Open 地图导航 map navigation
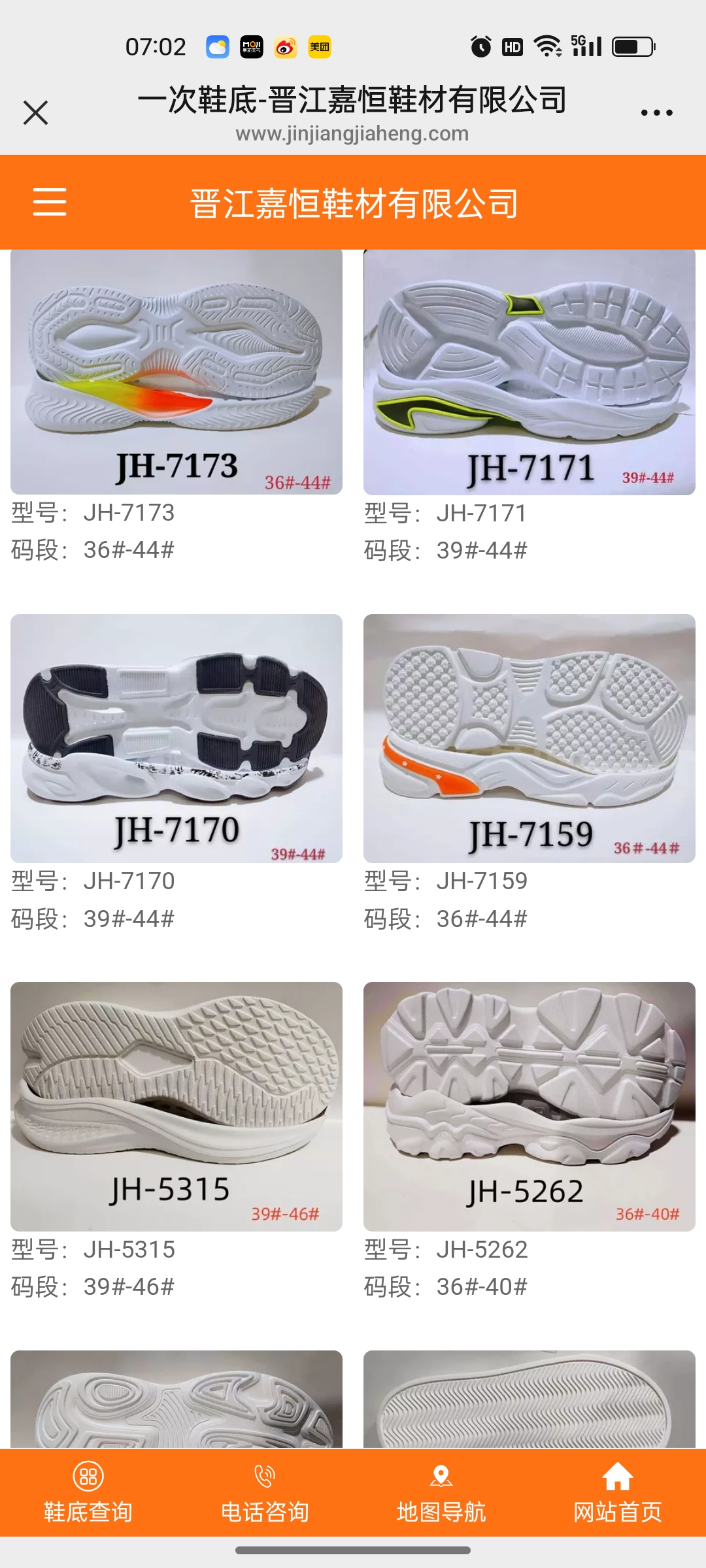Screen dimensions: 706x1568 tap(441, 1493)
